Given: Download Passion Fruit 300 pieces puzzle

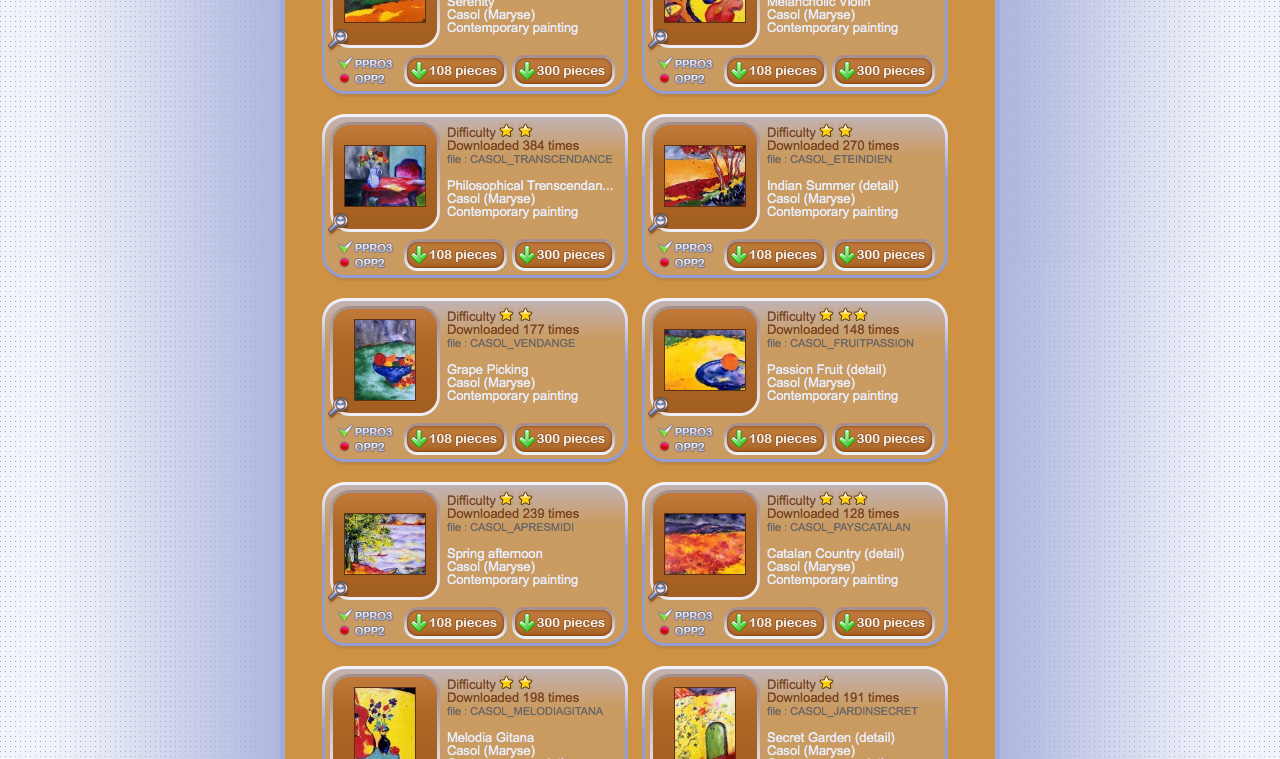Looking at the screenshot, I should (883, 439).
